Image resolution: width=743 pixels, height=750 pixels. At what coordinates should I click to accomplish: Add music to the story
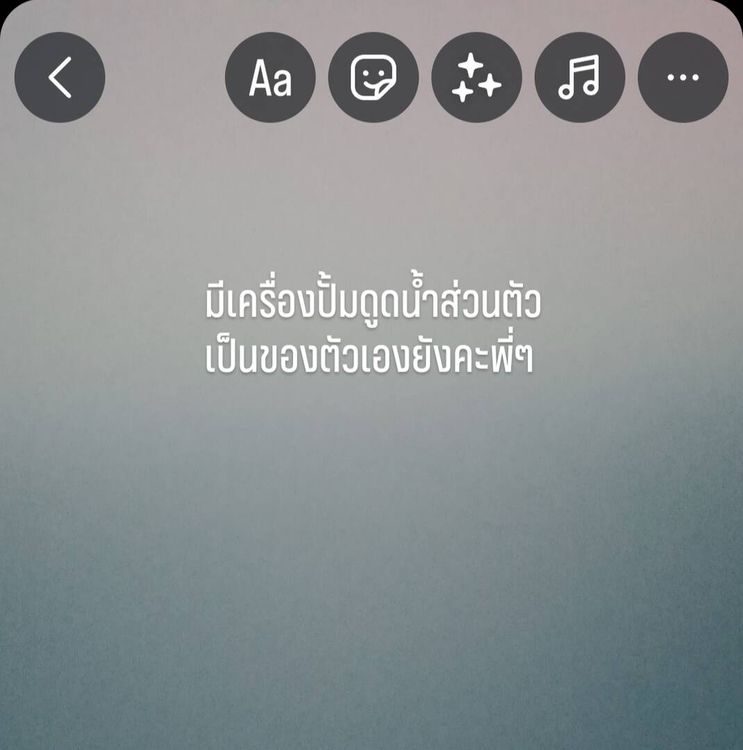[579, 77]
